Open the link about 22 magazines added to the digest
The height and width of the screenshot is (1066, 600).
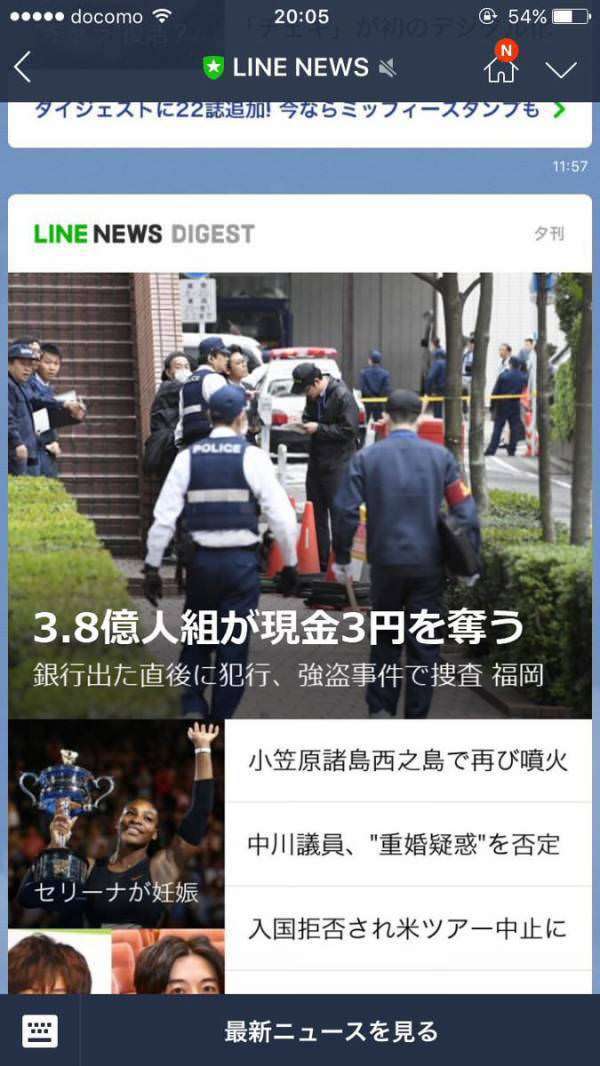click(x=300, y=109)
